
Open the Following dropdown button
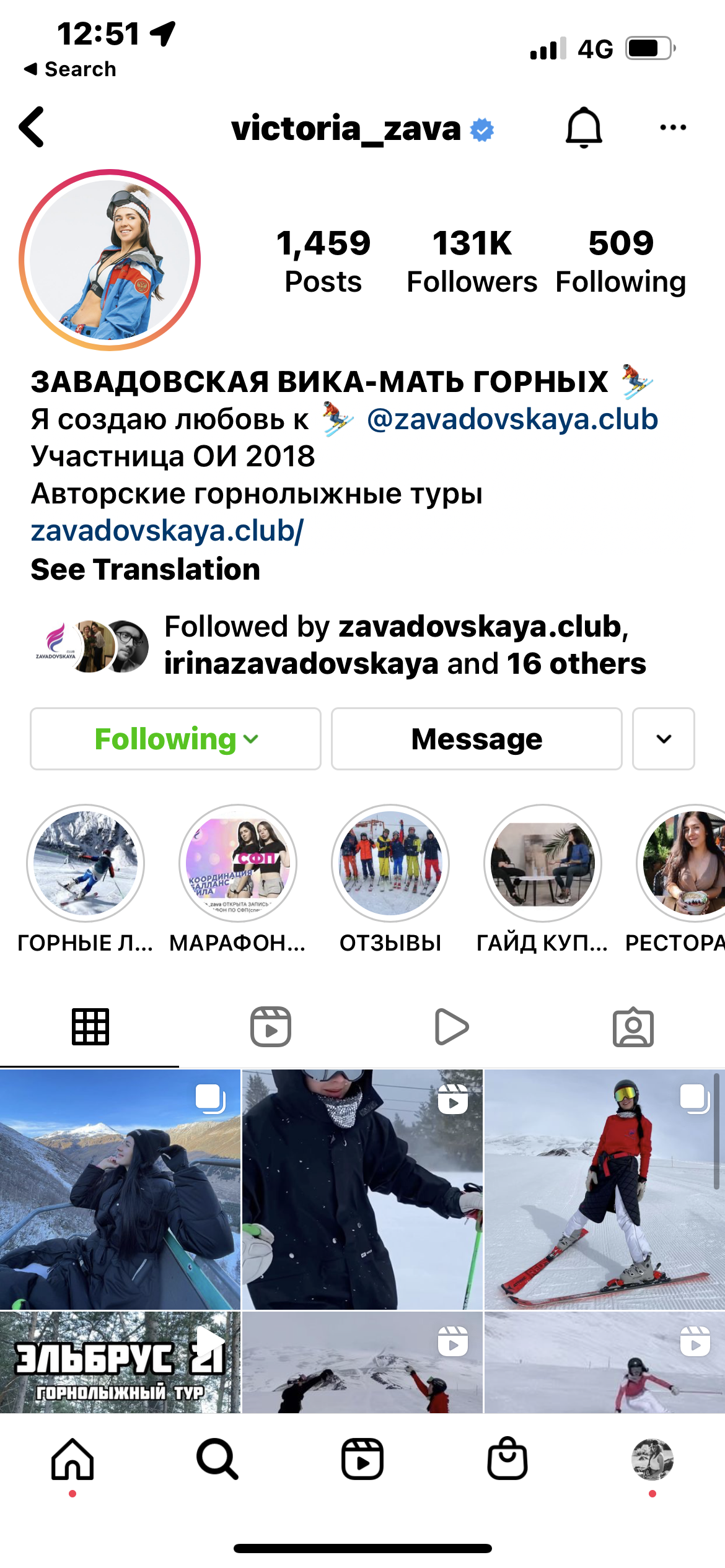click(x=175, y=739)
